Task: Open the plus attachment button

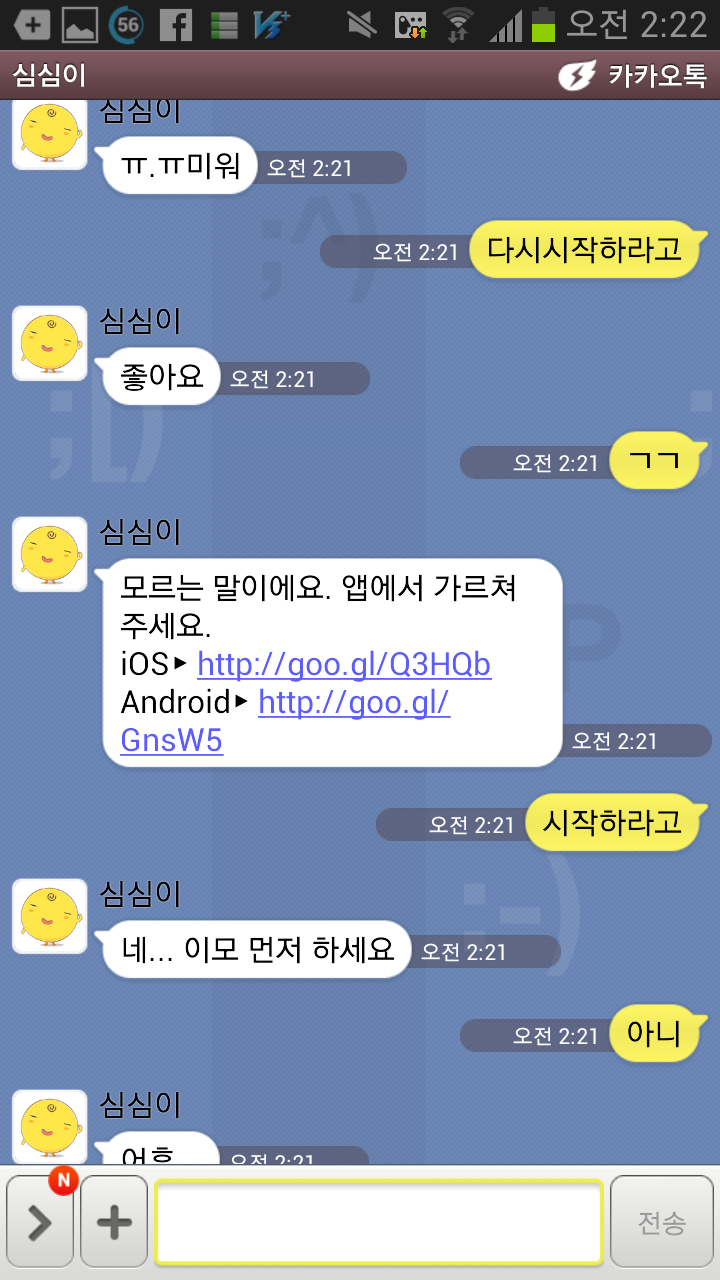Action: pos(114,1222)
